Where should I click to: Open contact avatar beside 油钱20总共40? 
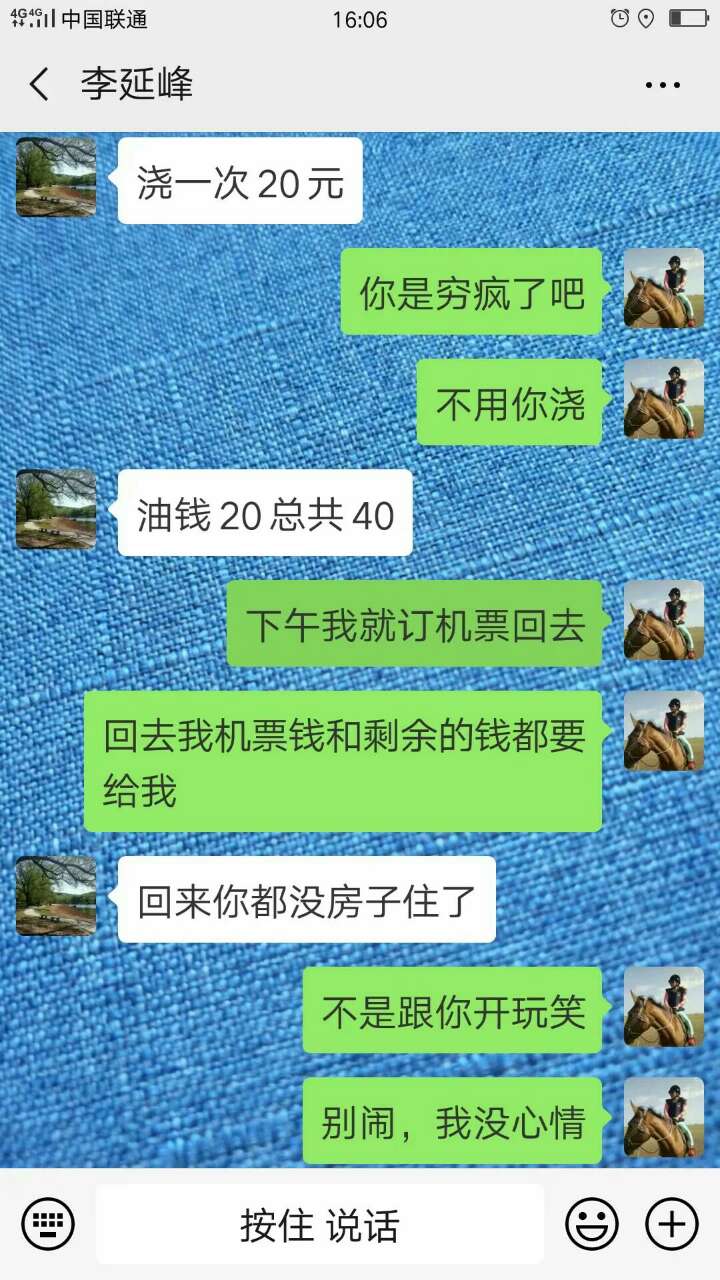(56, 510)
